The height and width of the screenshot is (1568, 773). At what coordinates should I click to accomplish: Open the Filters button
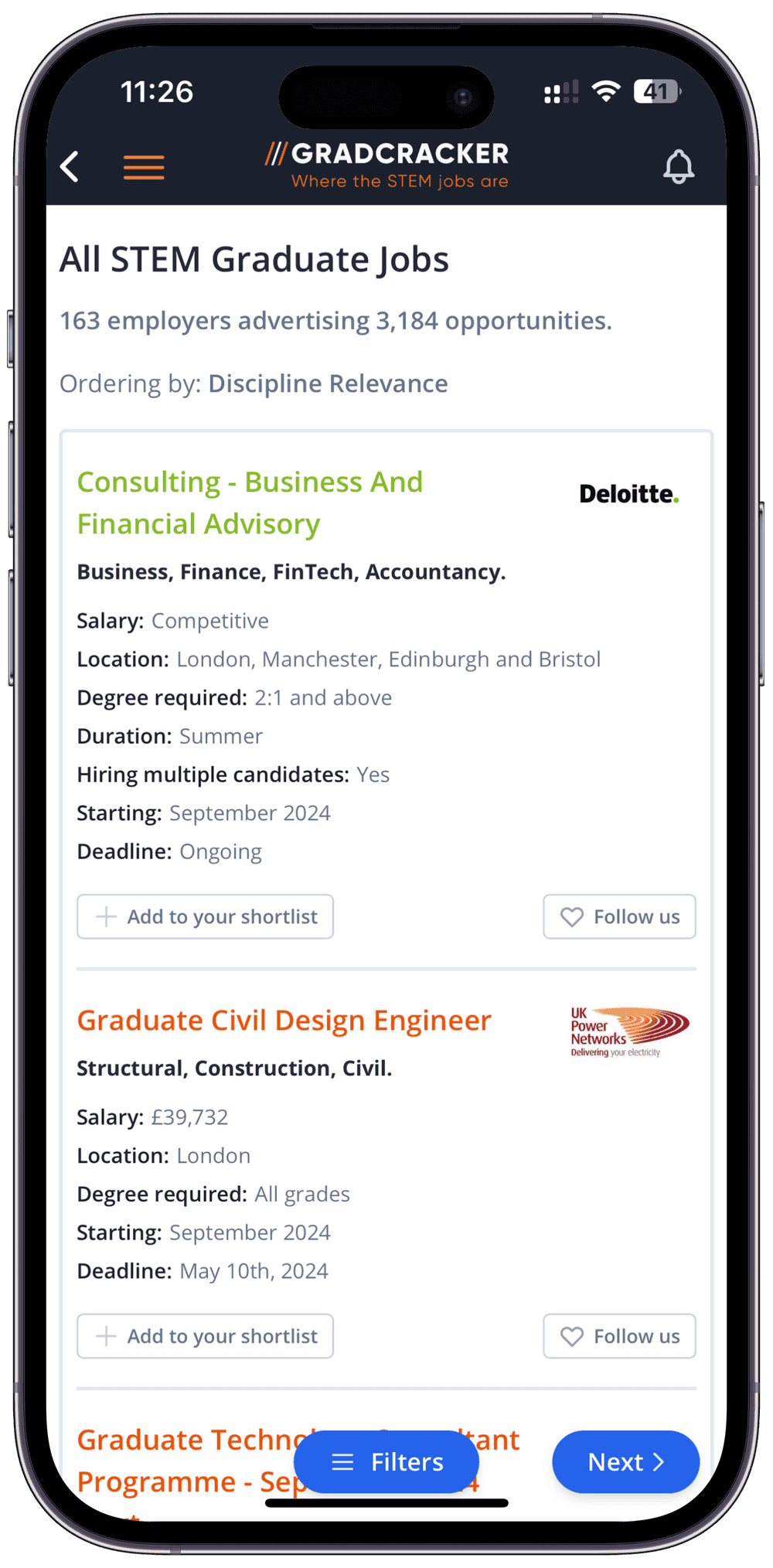pyautogui.click(x=386, y=1462)
